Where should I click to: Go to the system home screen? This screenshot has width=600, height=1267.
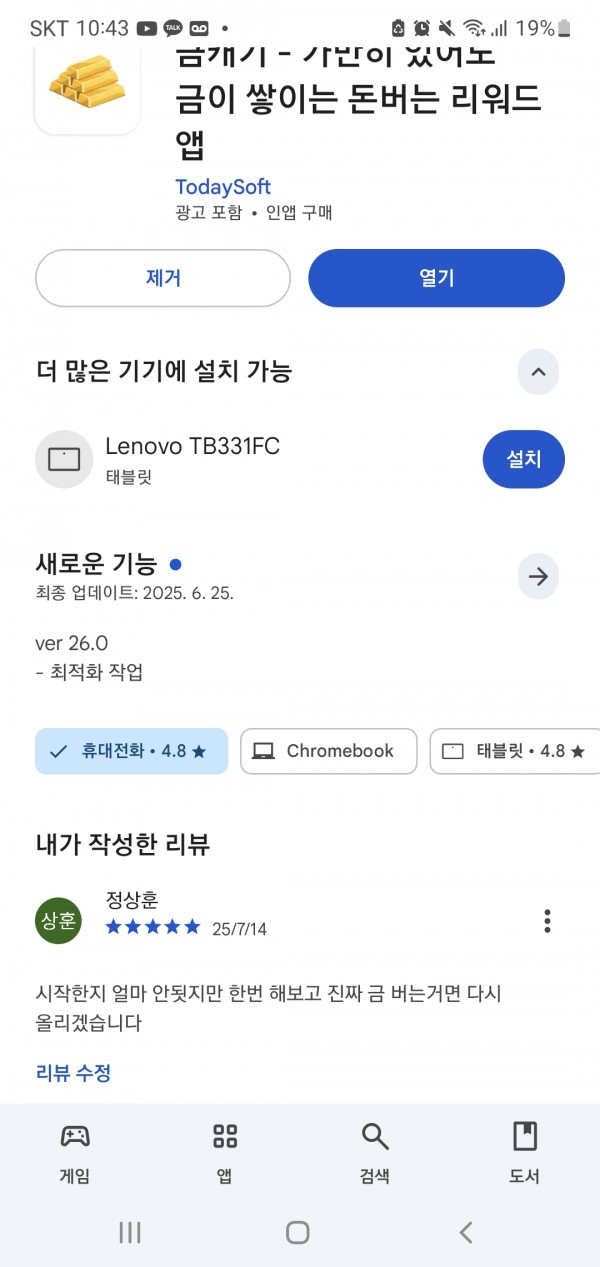297,1232
